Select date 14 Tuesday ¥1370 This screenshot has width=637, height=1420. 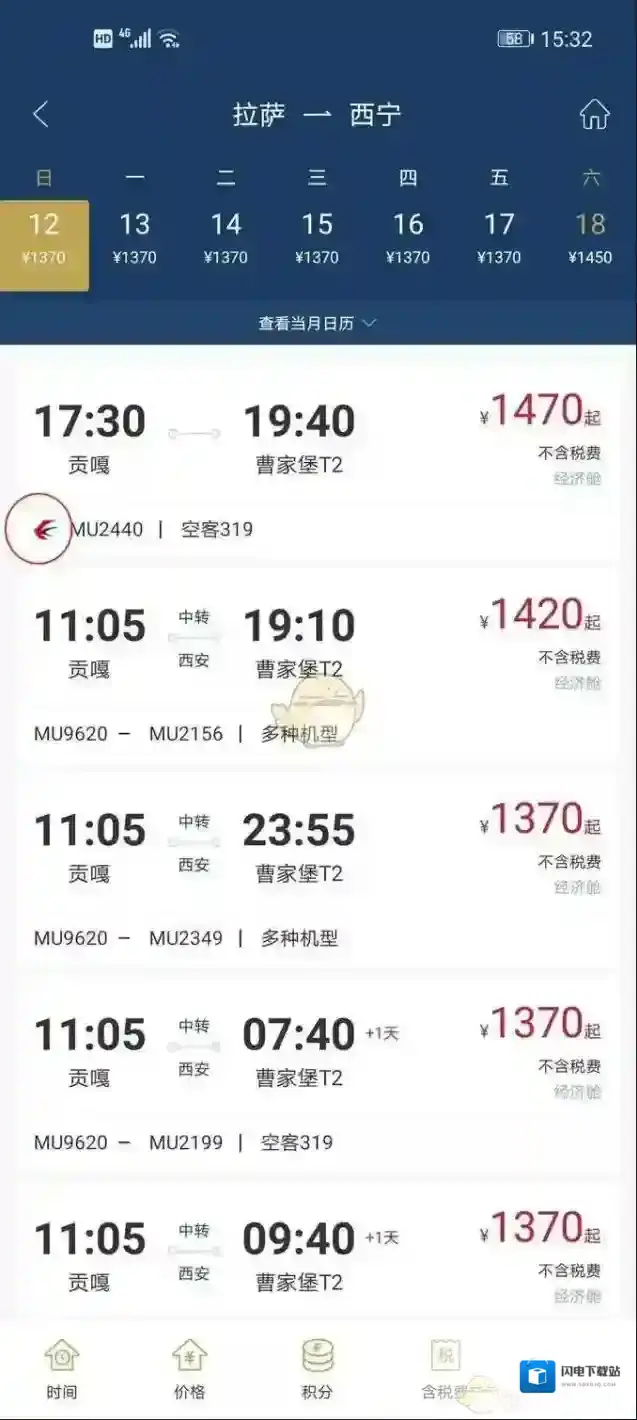tap(226, 239)
